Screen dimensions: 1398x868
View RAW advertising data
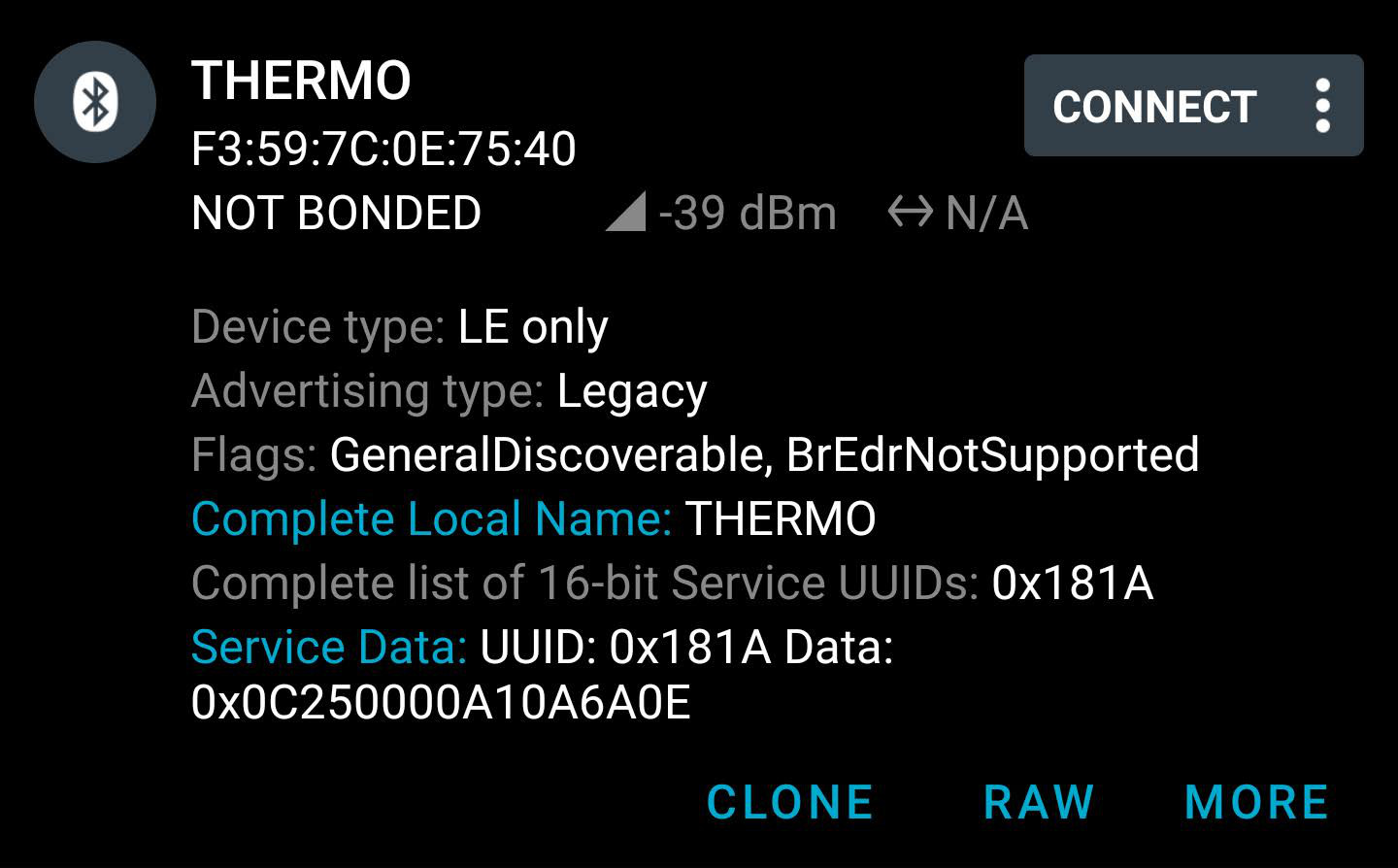(1039, 802)
